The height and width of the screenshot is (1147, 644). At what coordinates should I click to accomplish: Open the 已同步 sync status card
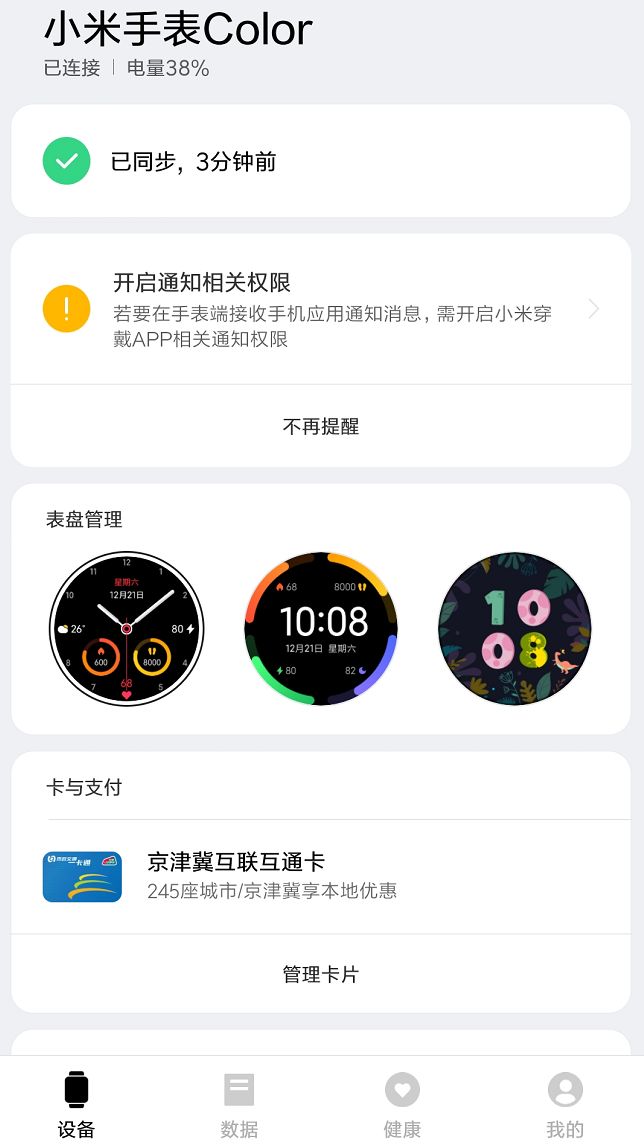pyautogui.click(x=320, y=162)
